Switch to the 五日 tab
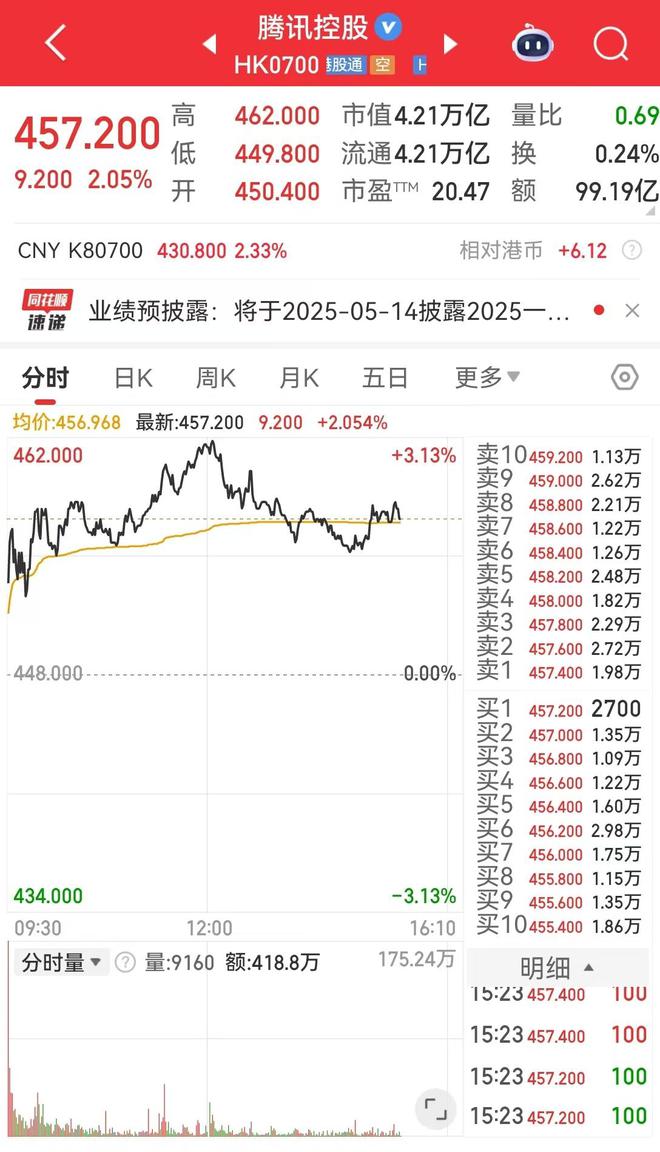The image size is (660, 1152). tap(385, 378)
